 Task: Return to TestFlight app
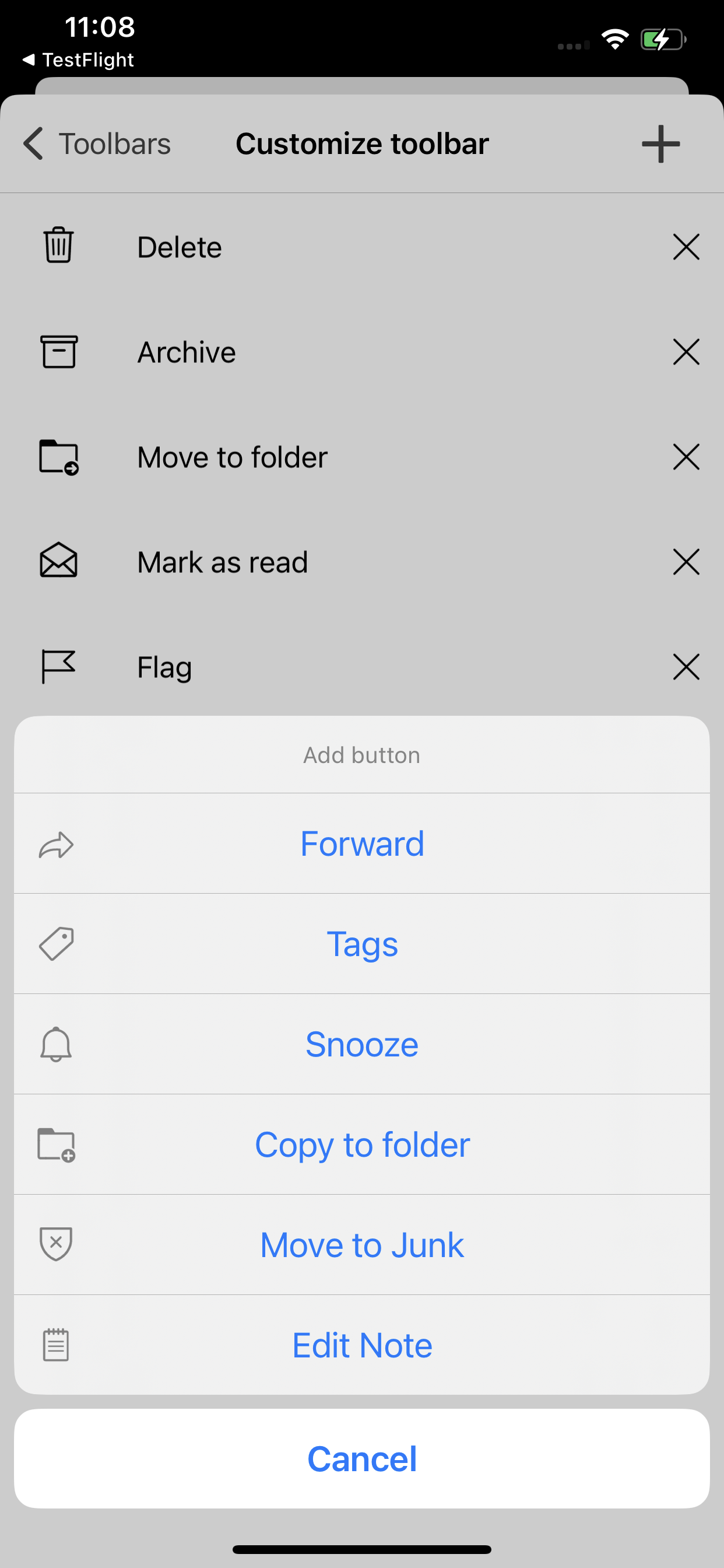[78, 60]
